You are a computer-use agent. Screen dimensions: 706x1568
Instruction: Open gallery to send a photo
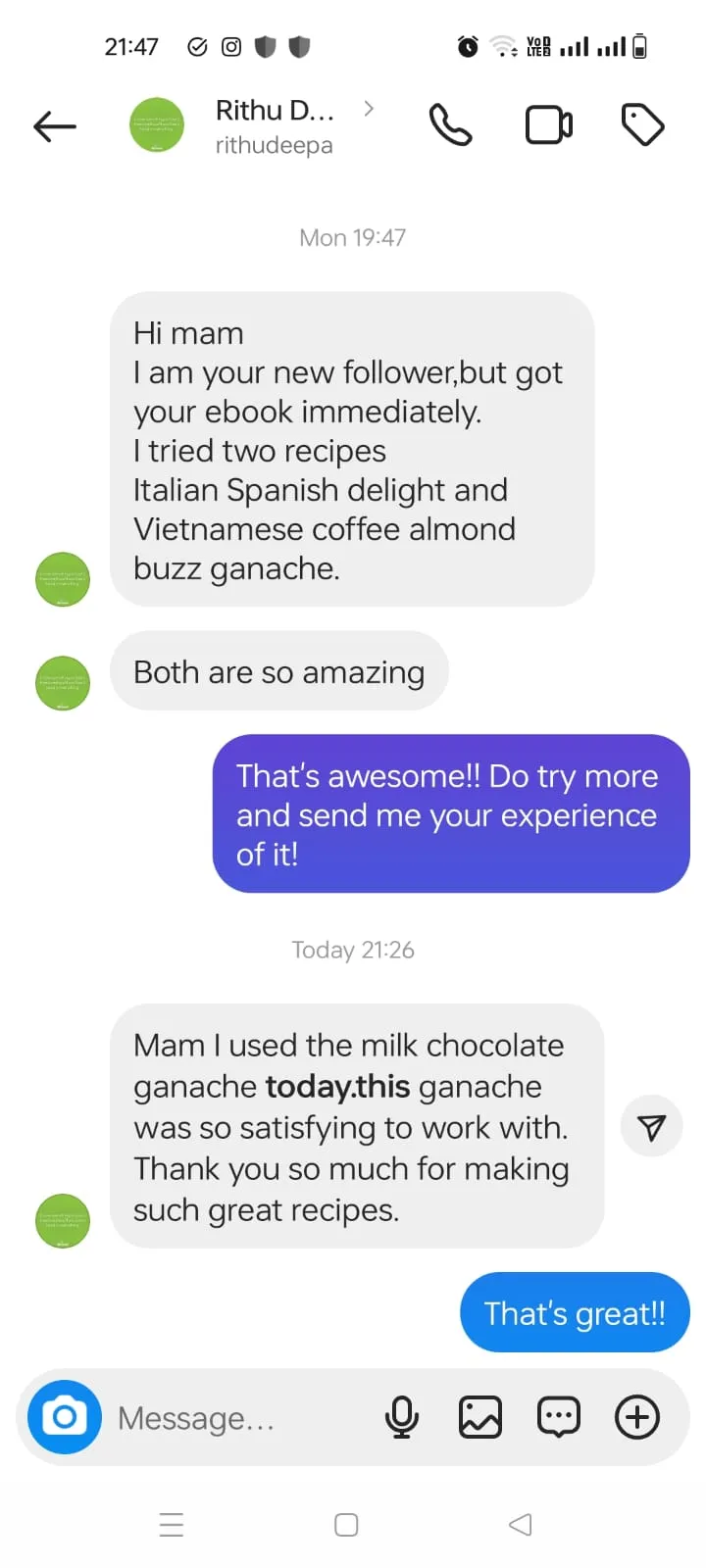[x=480, y=1417]
